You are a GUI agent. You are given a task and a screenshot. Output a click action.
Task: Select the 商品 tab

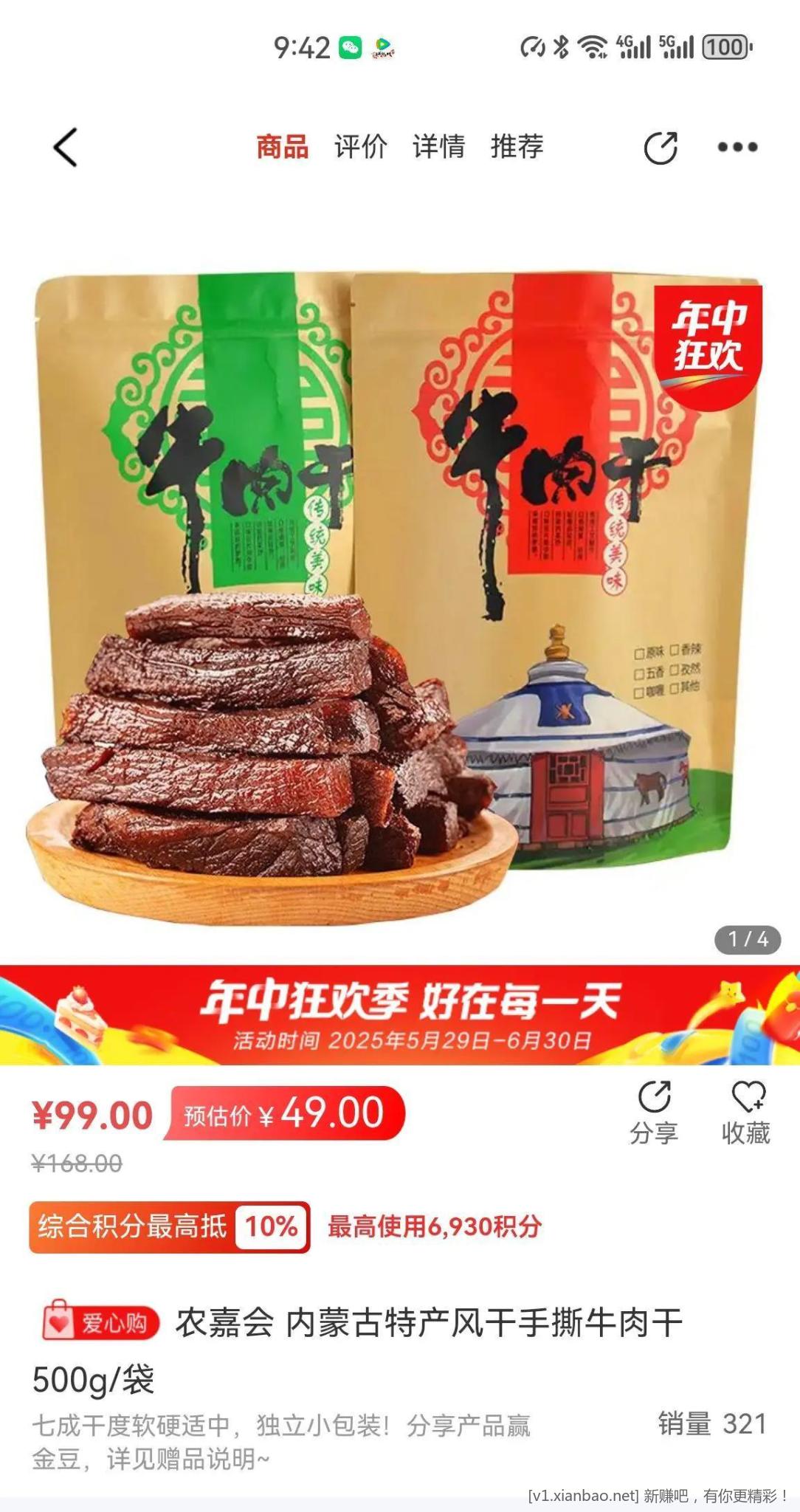click(x=282, y=147)
